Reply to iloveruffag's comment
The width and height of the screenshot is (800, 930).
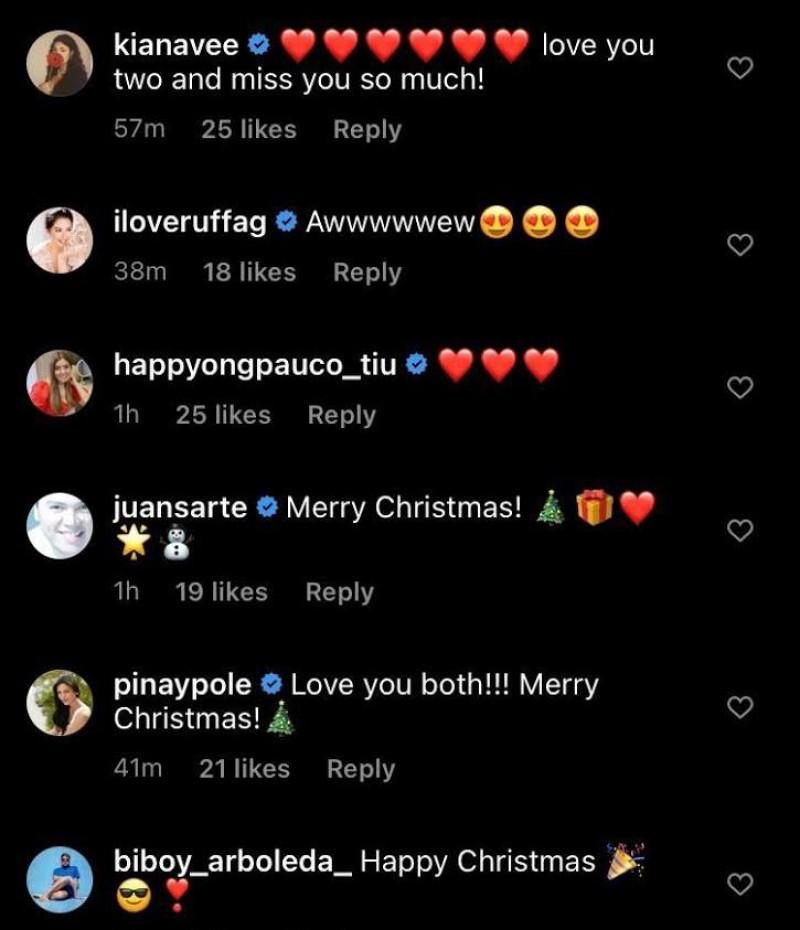tap(367, 272)
